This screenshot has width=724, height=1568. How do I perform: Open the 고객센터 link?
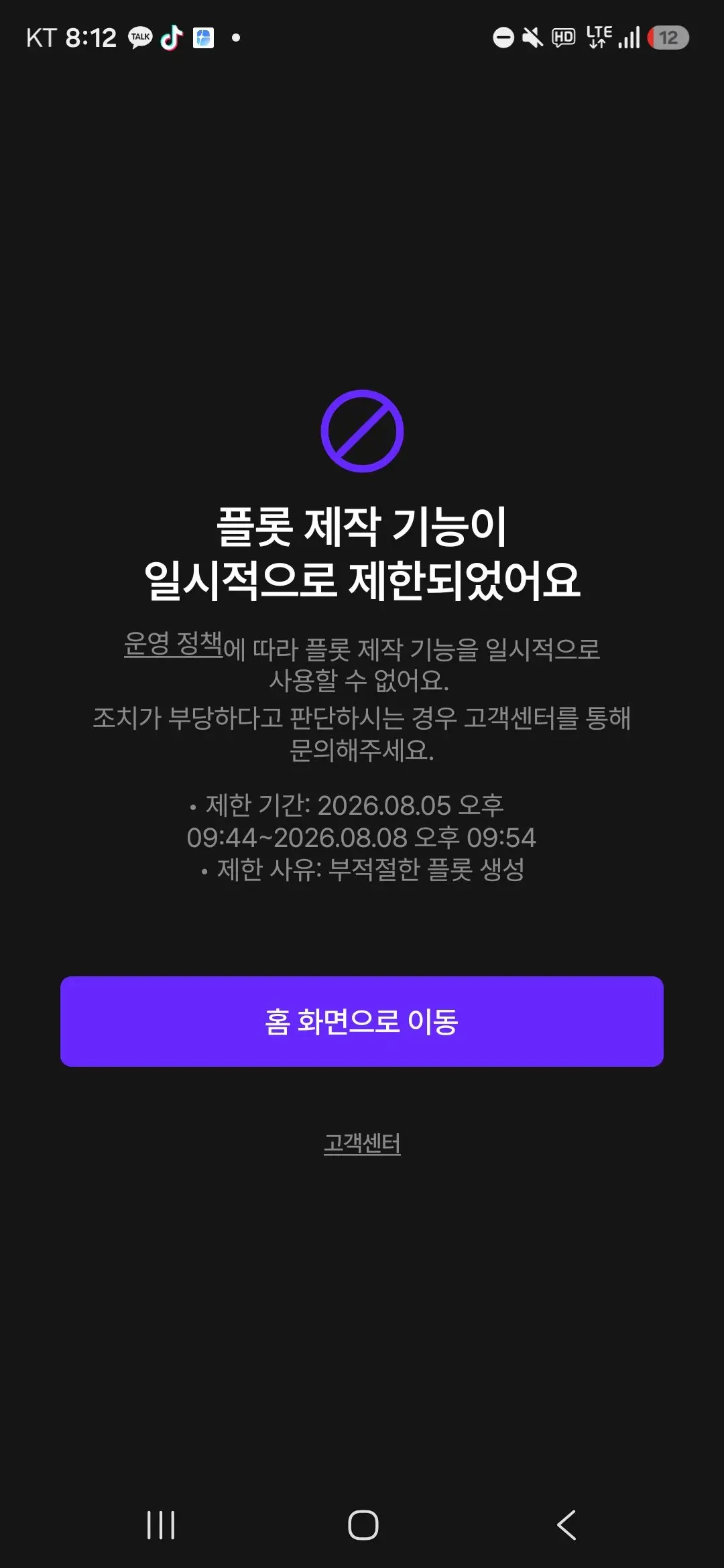click(x=362, y=1143)
